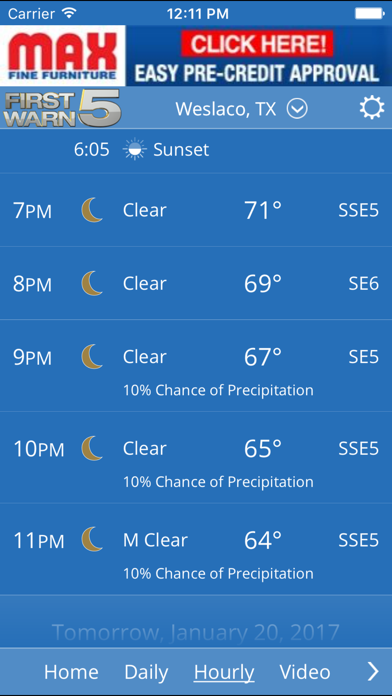Go to the Video tab

(x=305, y=672)
